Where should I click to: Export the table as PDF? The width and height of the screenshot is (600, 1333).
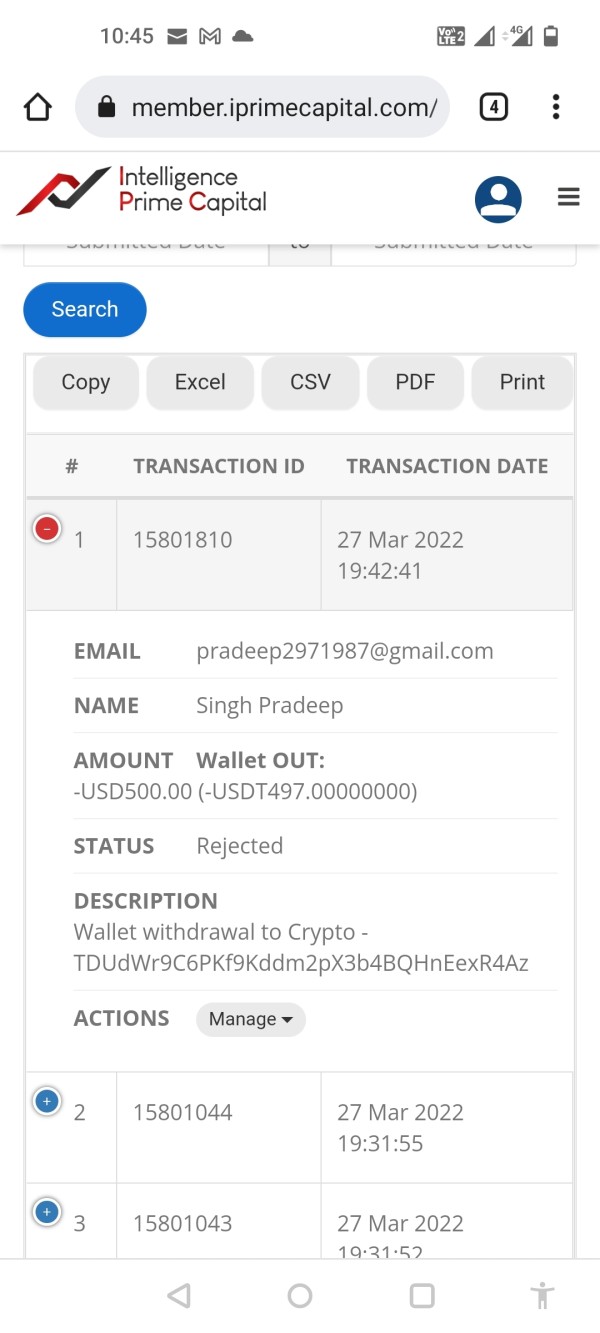415,382
